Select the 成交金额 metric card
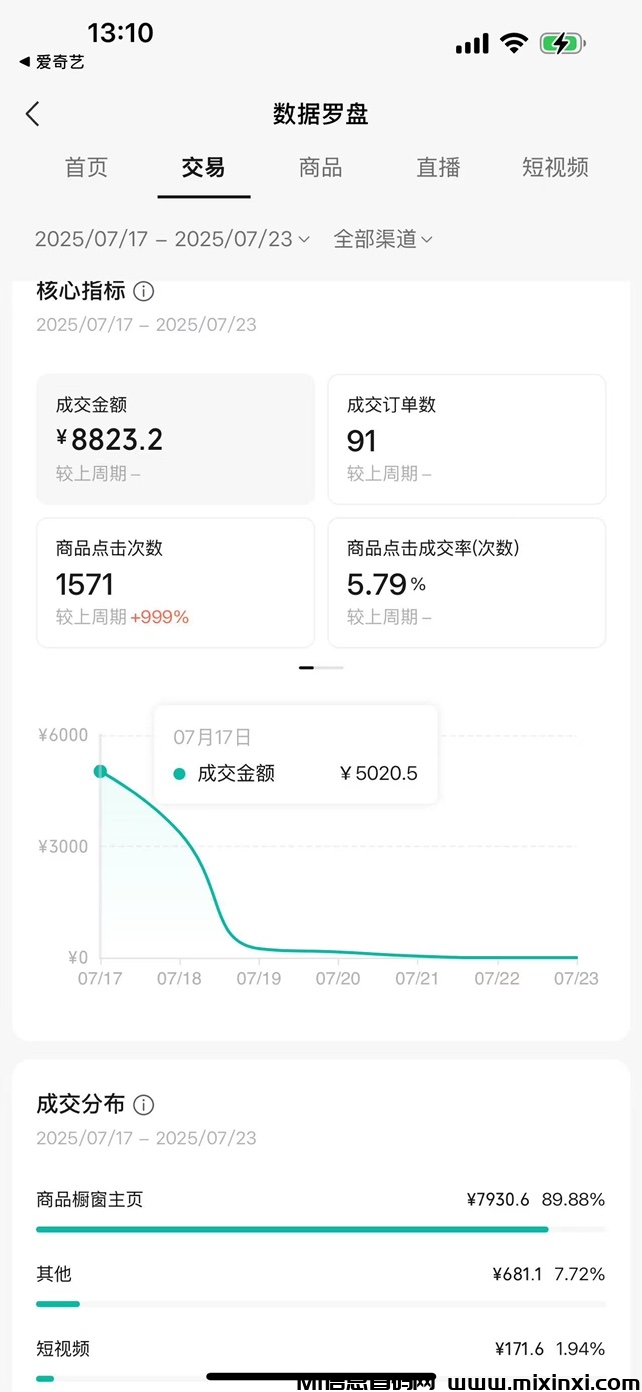 175,439
